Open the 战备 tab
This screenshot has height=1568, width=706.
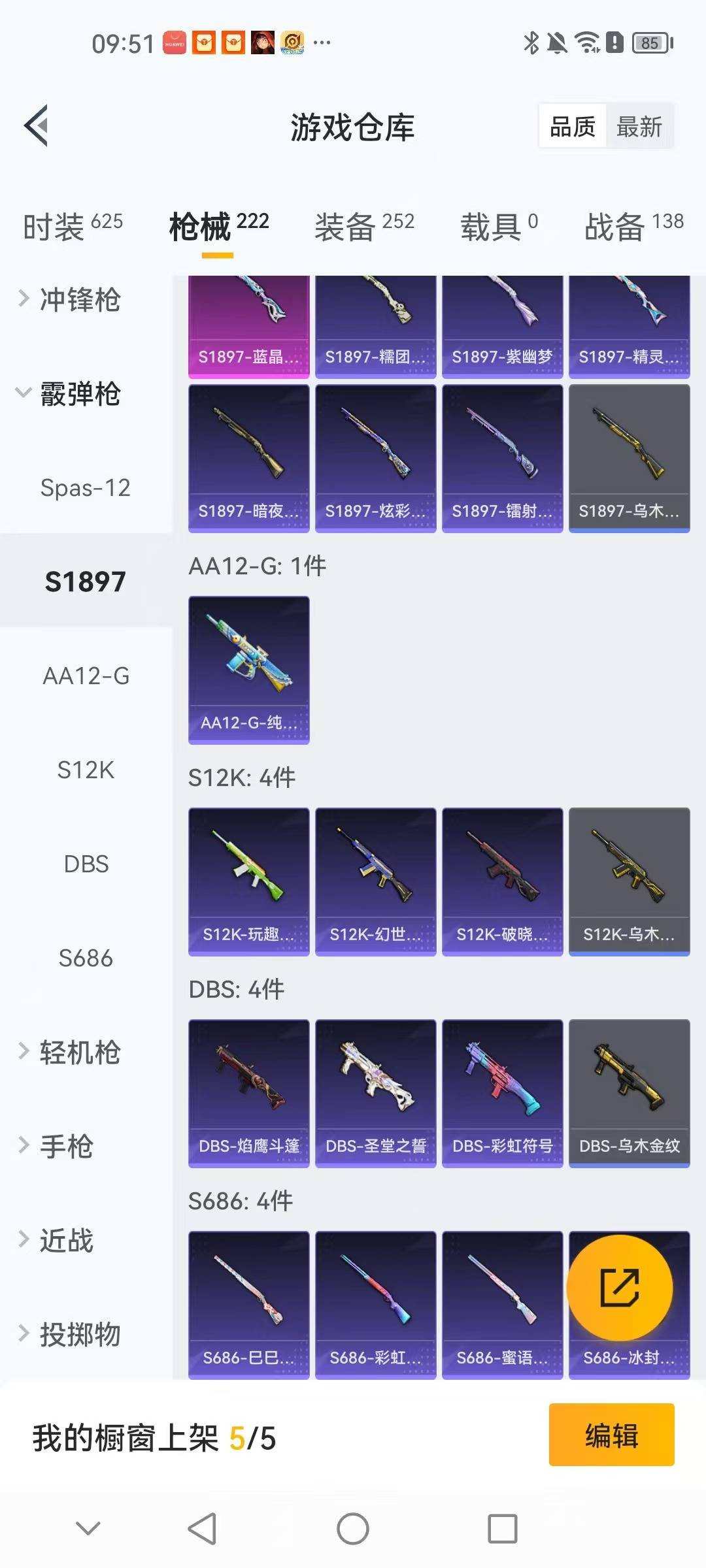click(633, 227)
